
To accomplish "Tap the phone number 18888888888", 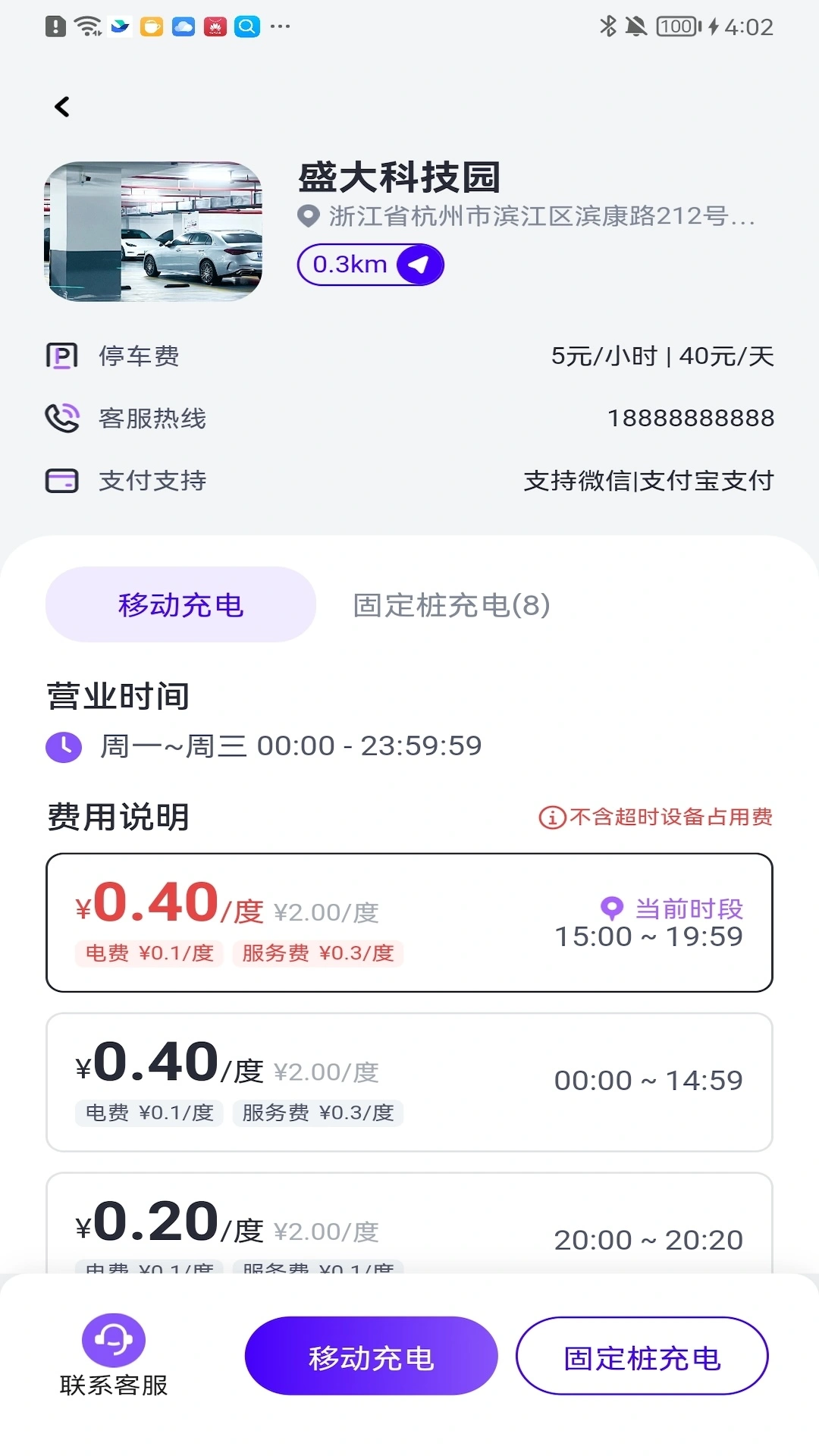I will coord(690,418).
